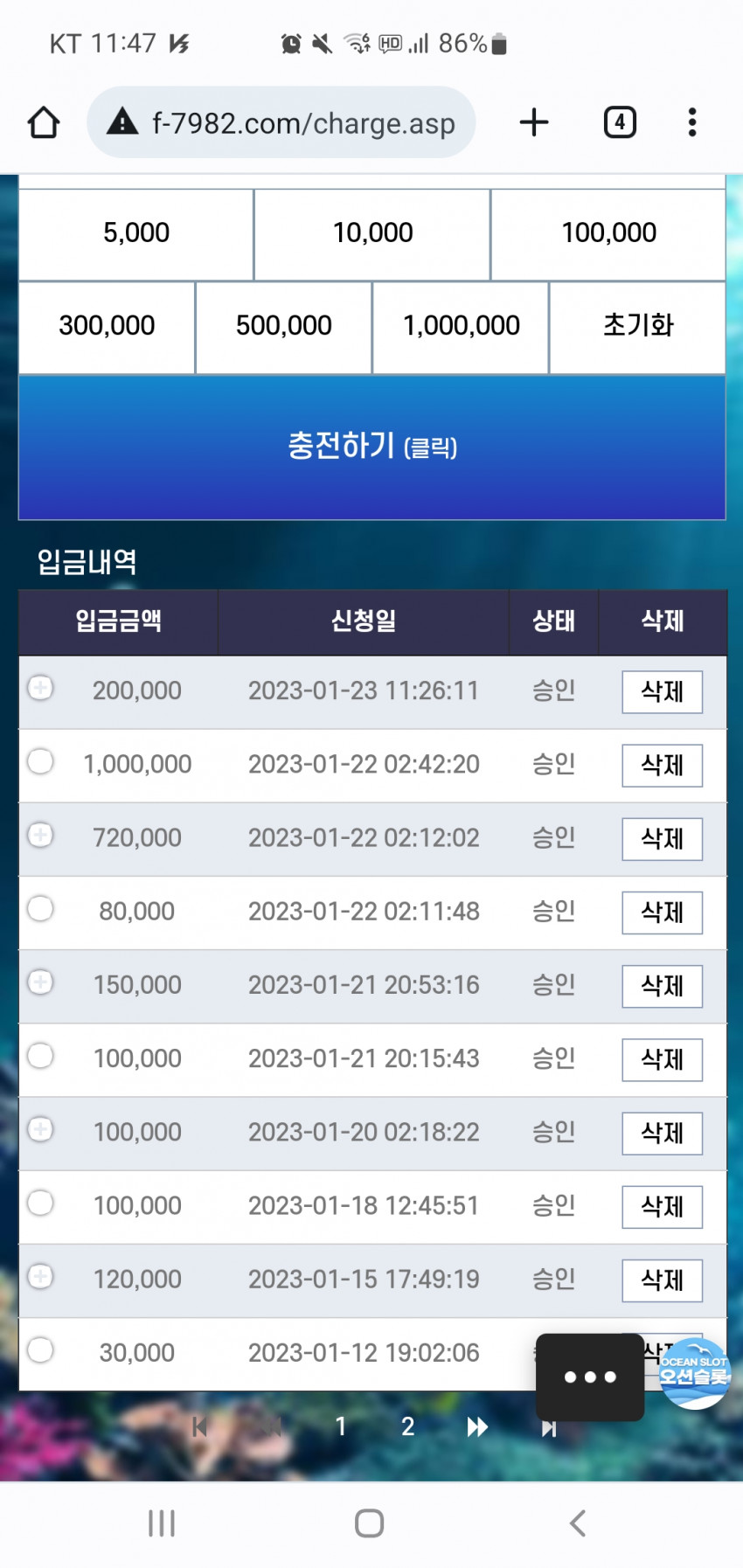The width and height of the screenshot is (743, 1568).
Task: Jump to the last page of history
Action: [x=548, y=1428]
